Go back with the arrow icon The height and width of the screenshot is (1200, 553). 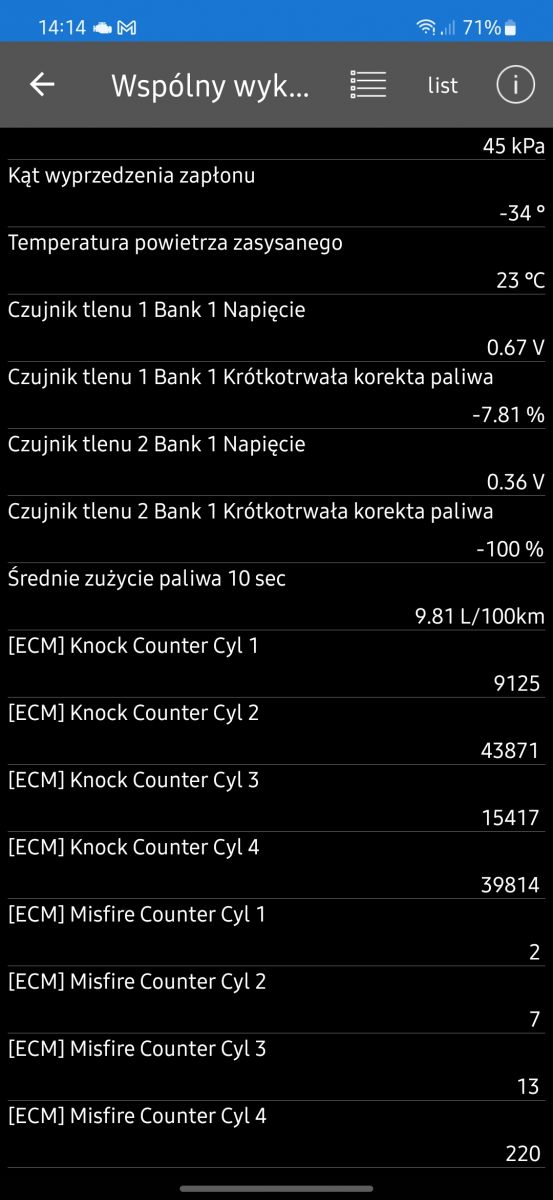pos(41,85)
